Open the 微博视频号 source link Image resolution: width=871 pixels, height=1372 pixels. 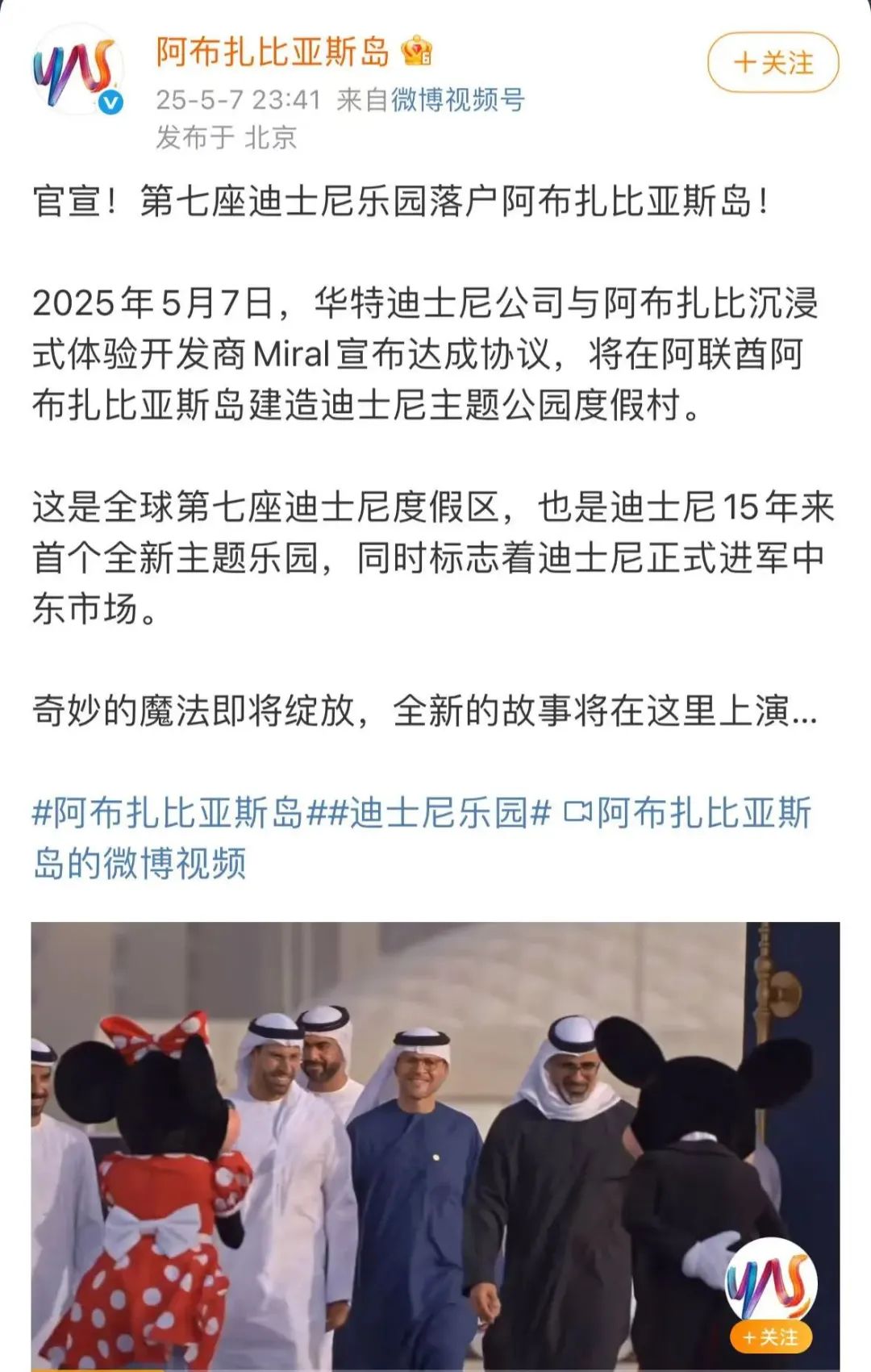click(x=458, y=99)
